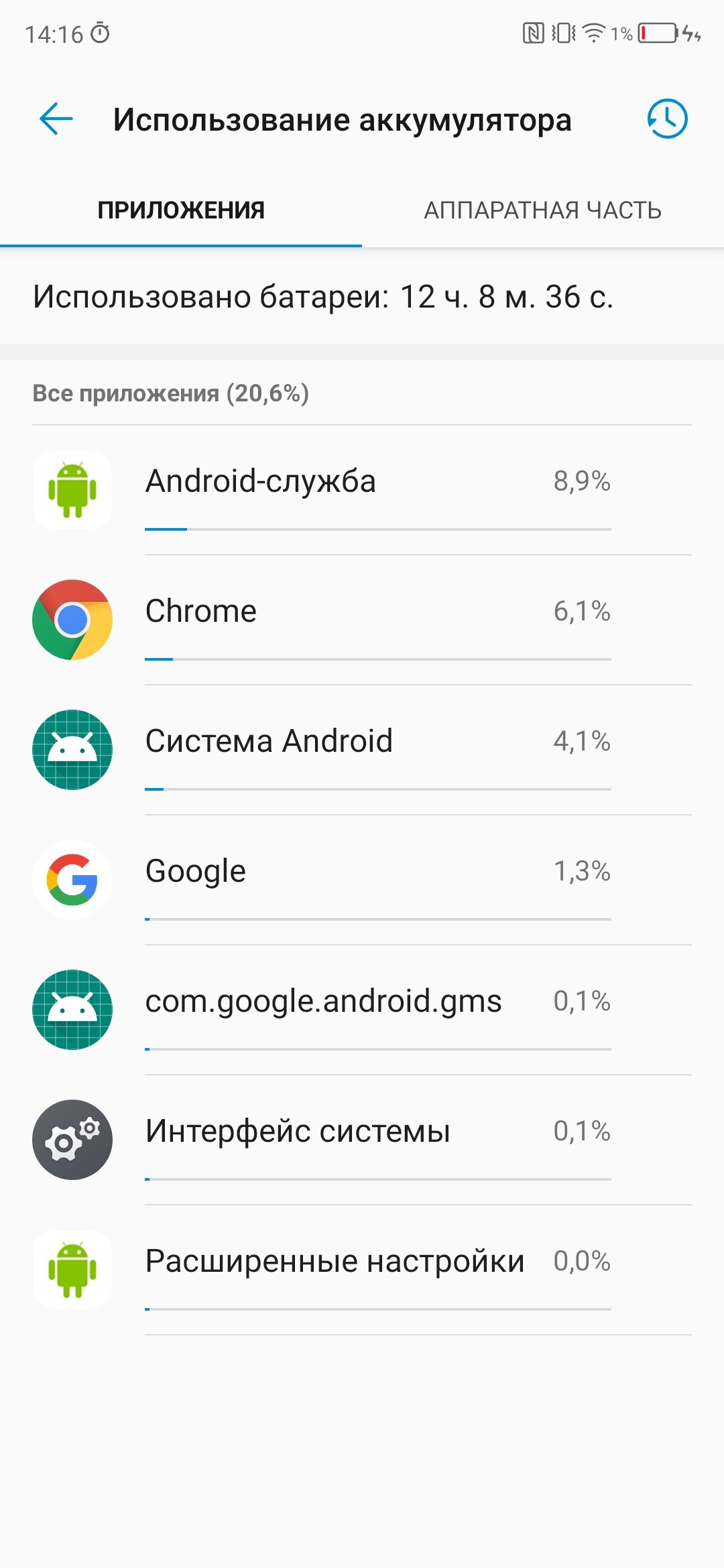Open Интерфейс системы usage details
The height and width of the screenshot is (1568, 724).
pos(362,1140)
